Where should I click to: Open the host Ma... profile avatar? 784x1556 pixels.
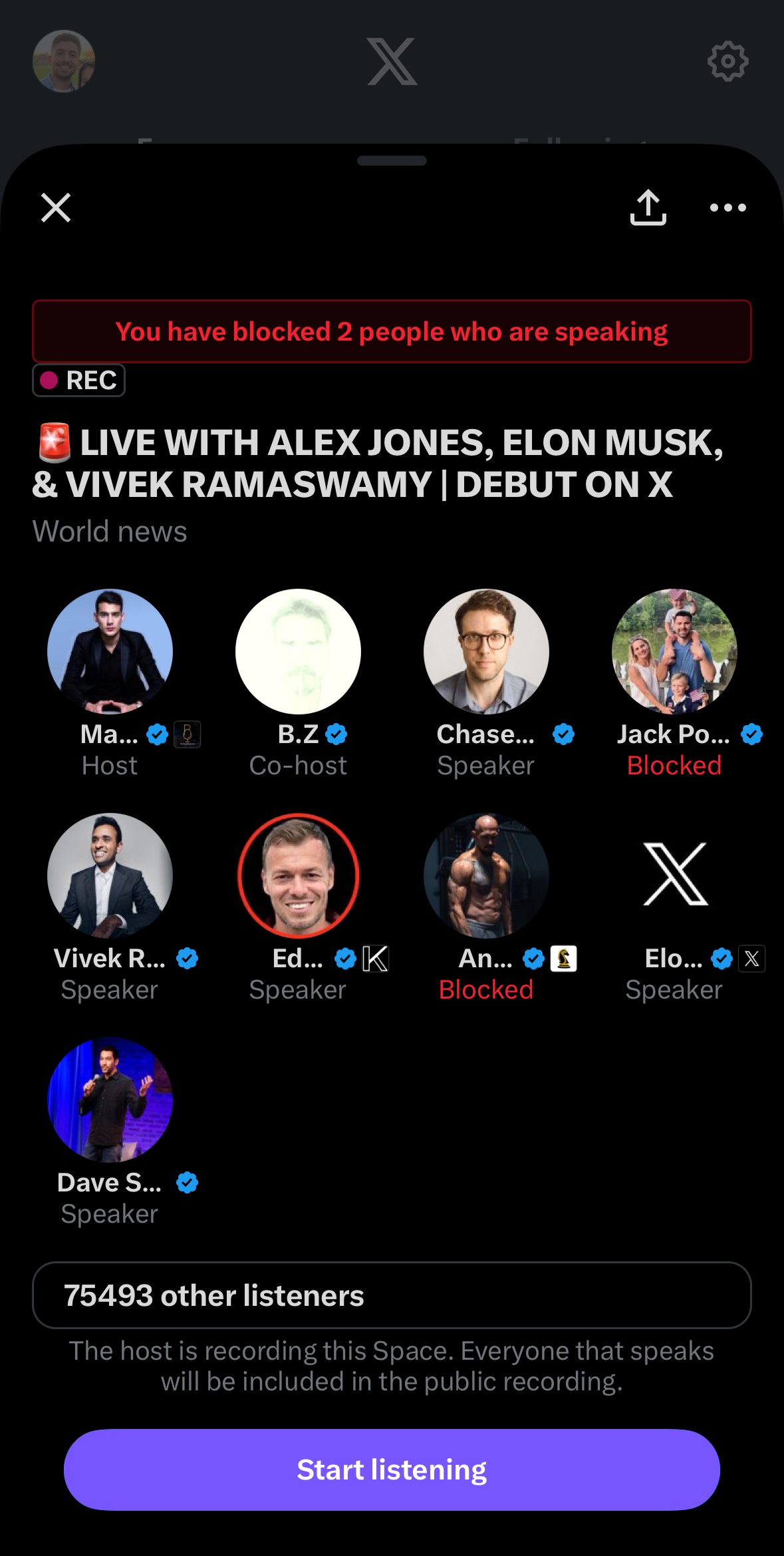110,651
